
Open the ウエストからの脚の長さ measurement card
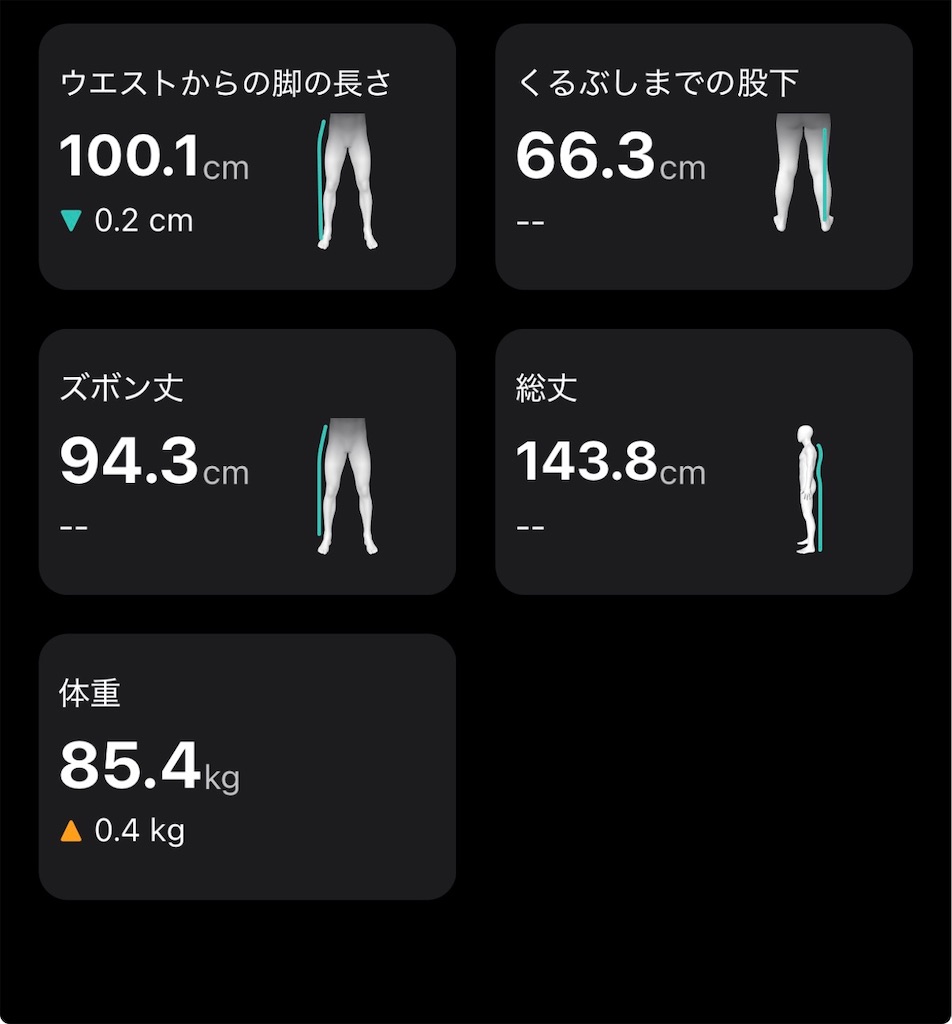[x=247, y=155]
